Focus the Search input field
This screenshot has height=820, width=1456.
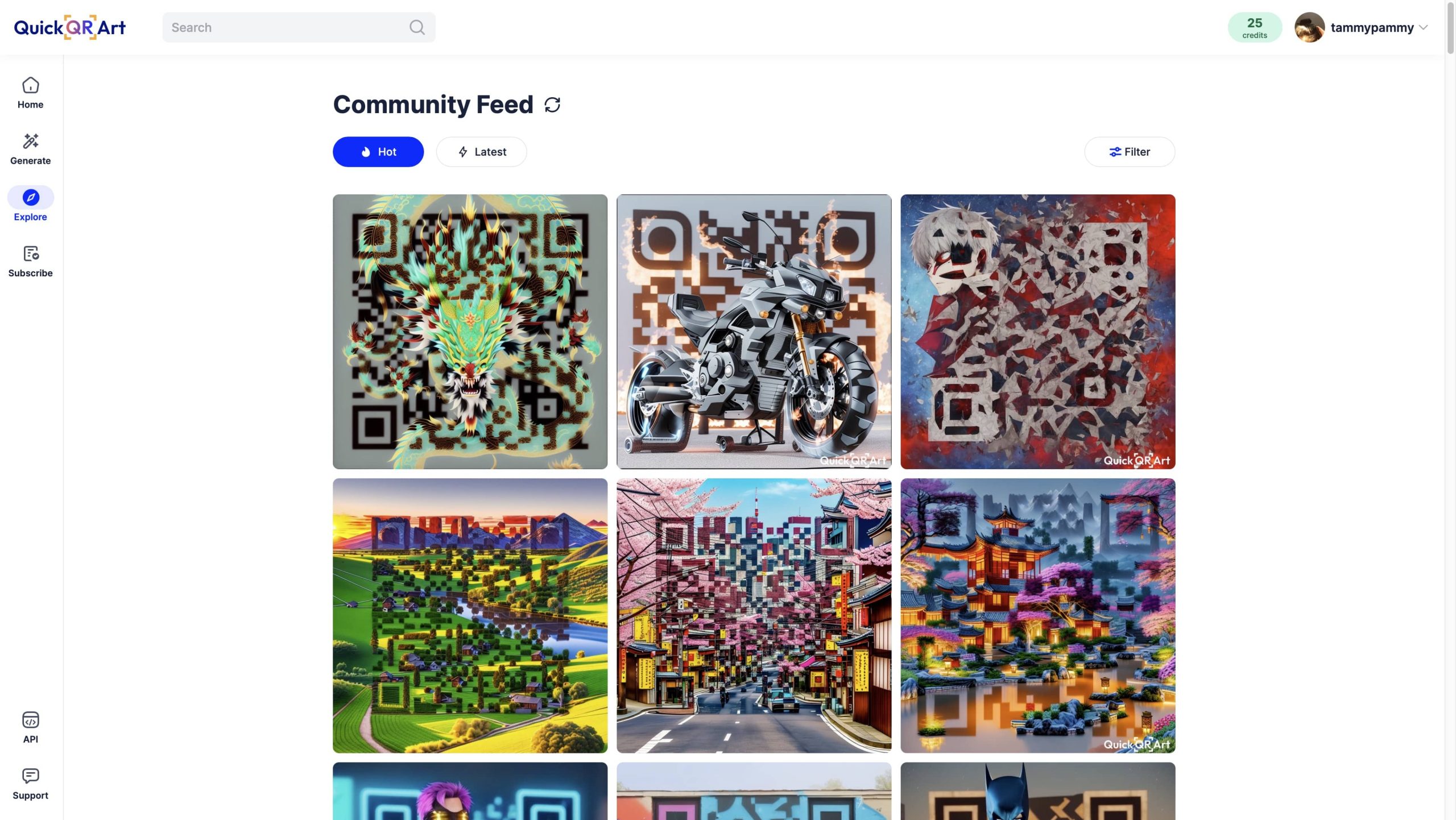coord(284,27)
